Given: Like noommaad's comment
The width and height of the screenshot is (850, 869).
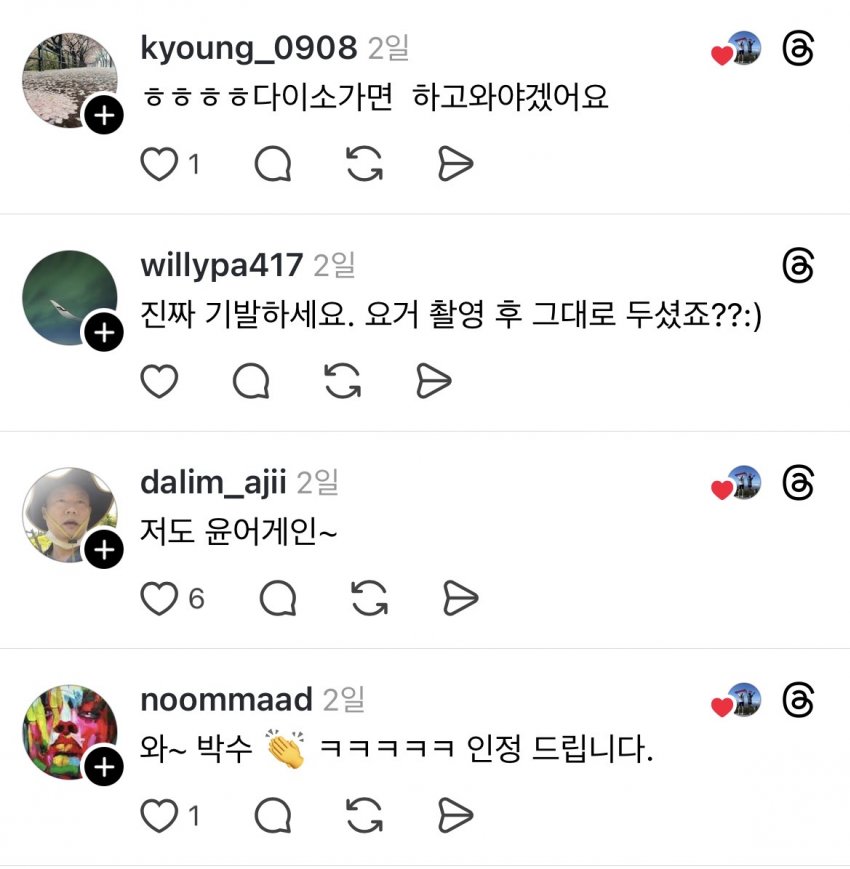Looking at the screenshot, I should pos(158,816).
